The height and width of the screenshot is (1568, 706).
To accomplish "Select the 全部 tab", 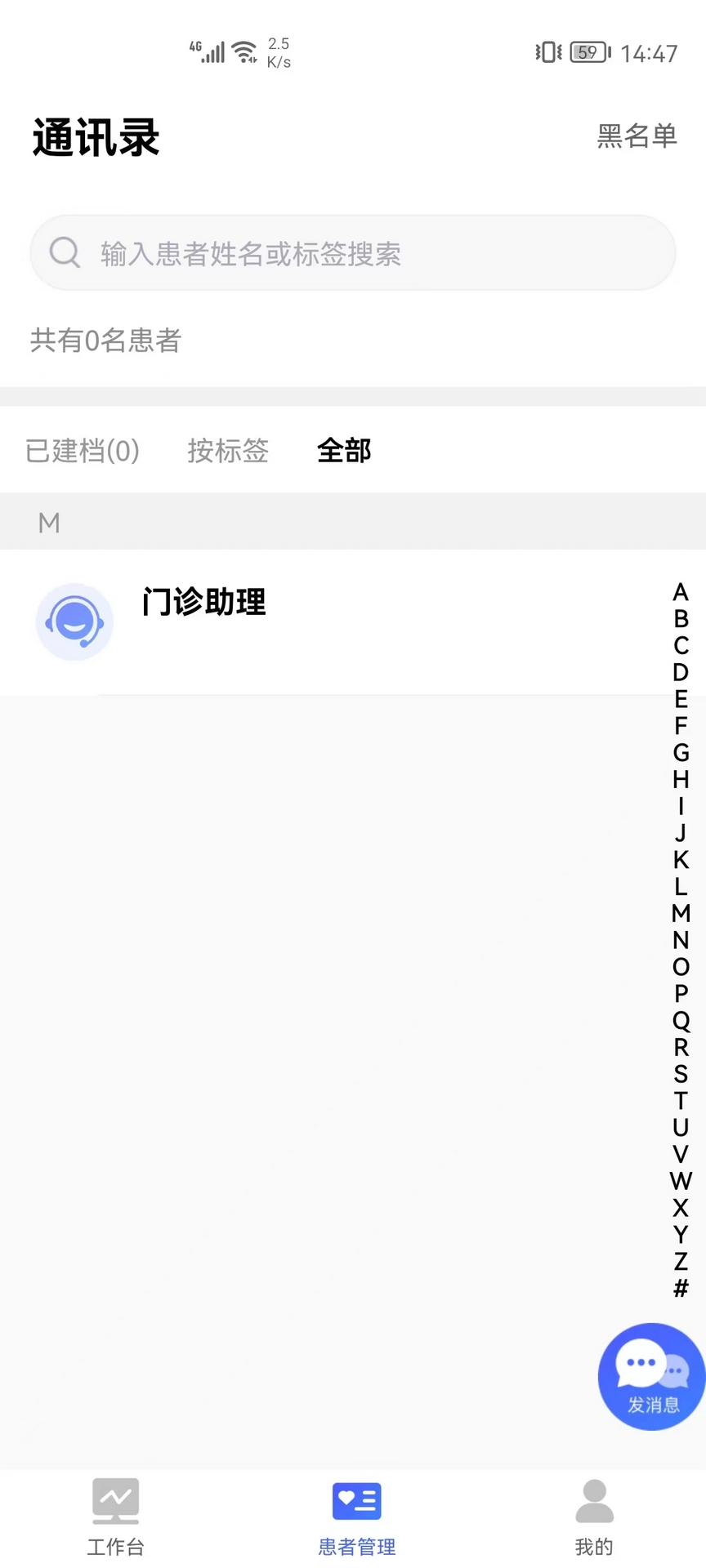I will [x=344, y=451].
